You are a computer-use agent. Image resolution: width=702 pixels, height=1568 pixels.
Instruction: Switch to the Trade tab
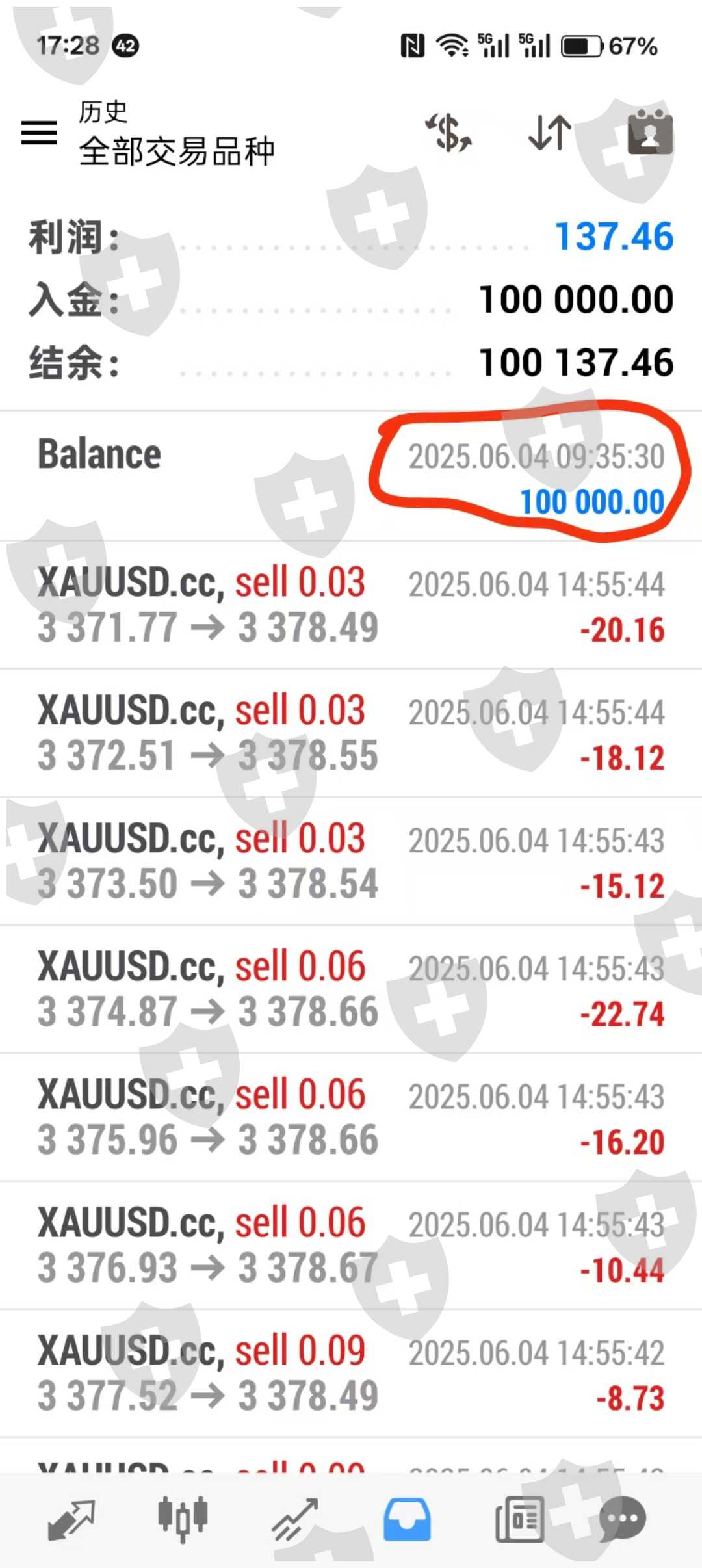click(x=295, y=1519)
